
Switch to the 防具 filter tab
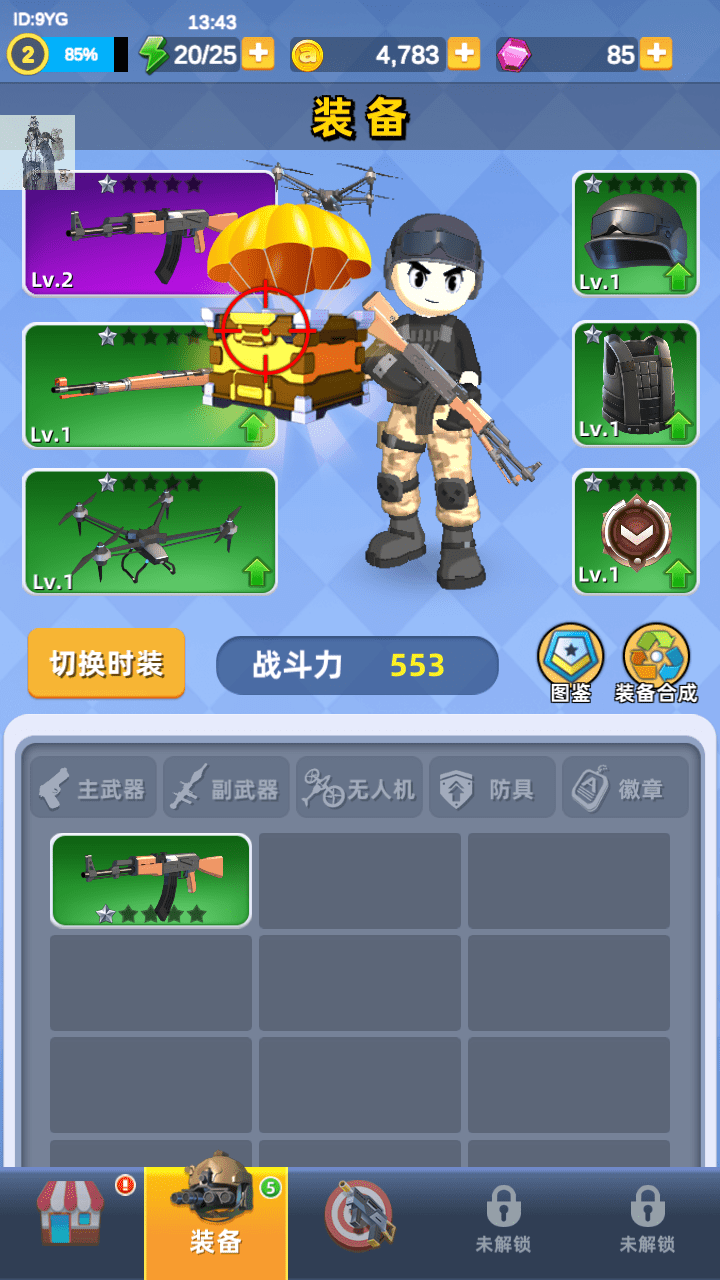tap(493, 789)
